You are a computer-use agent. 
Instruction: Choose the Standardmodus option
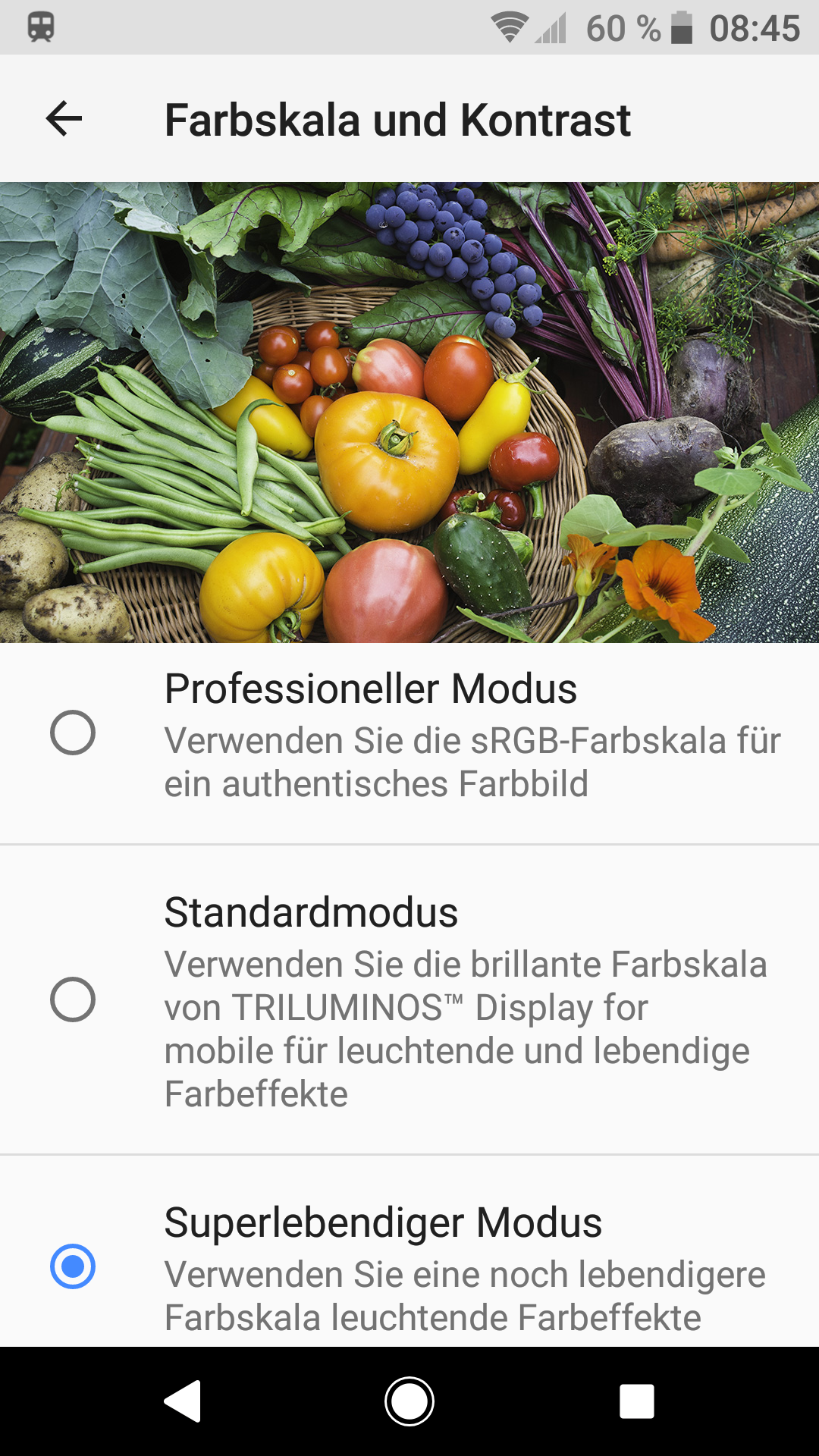tap(73, 999)
